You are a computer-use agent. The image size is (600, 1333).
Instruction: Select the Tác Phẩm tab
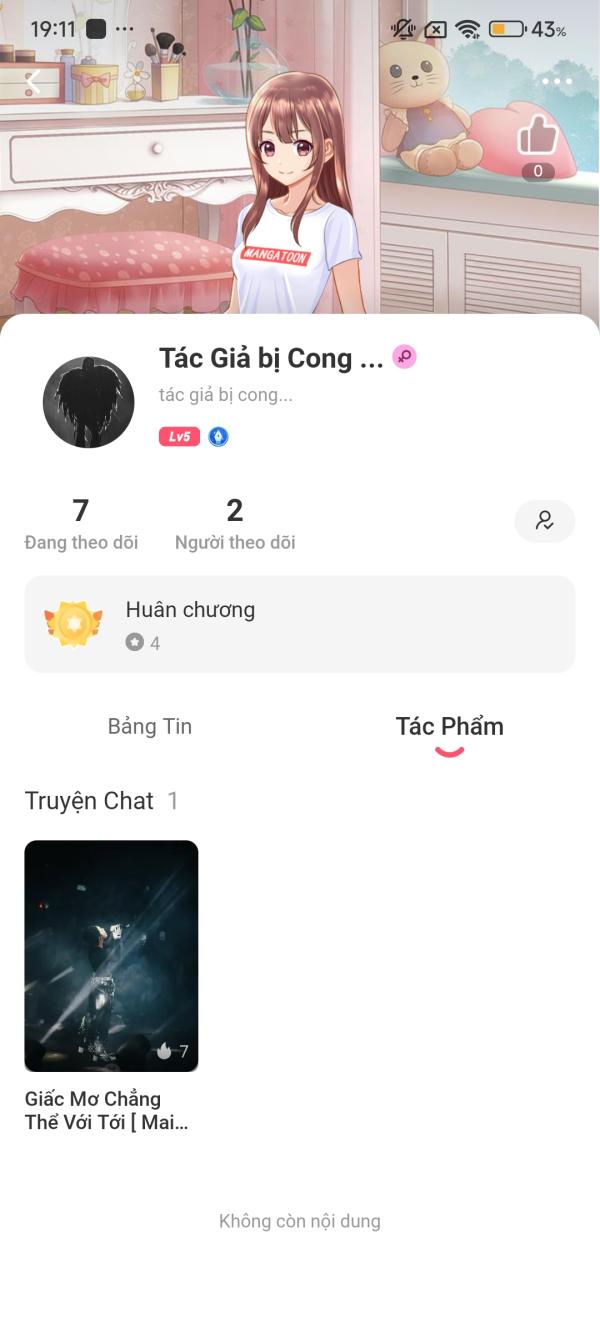coord(449,727)
